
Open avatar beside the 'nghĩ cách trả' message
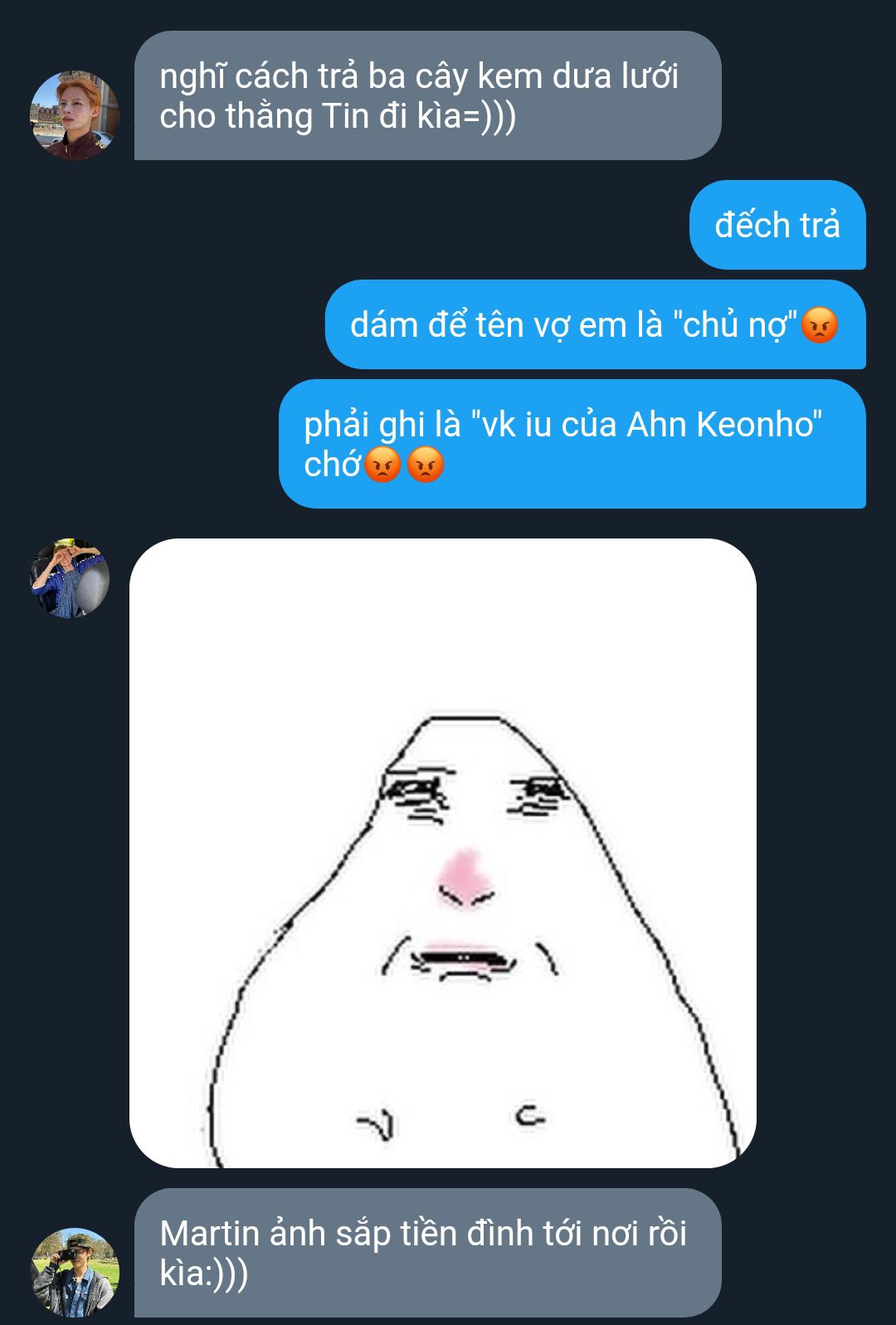pos(75,114)
